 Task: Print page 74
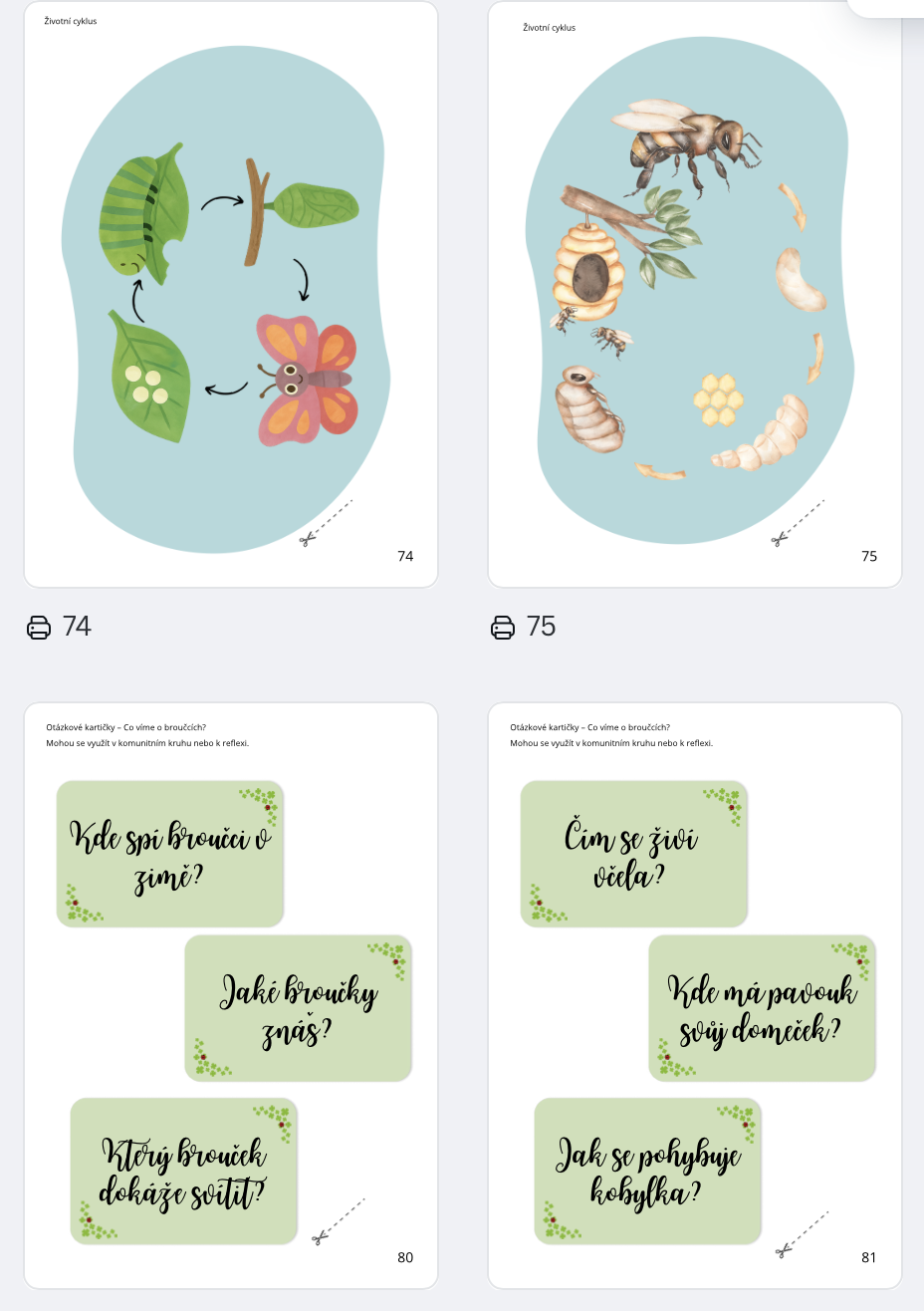coord(39,627)
